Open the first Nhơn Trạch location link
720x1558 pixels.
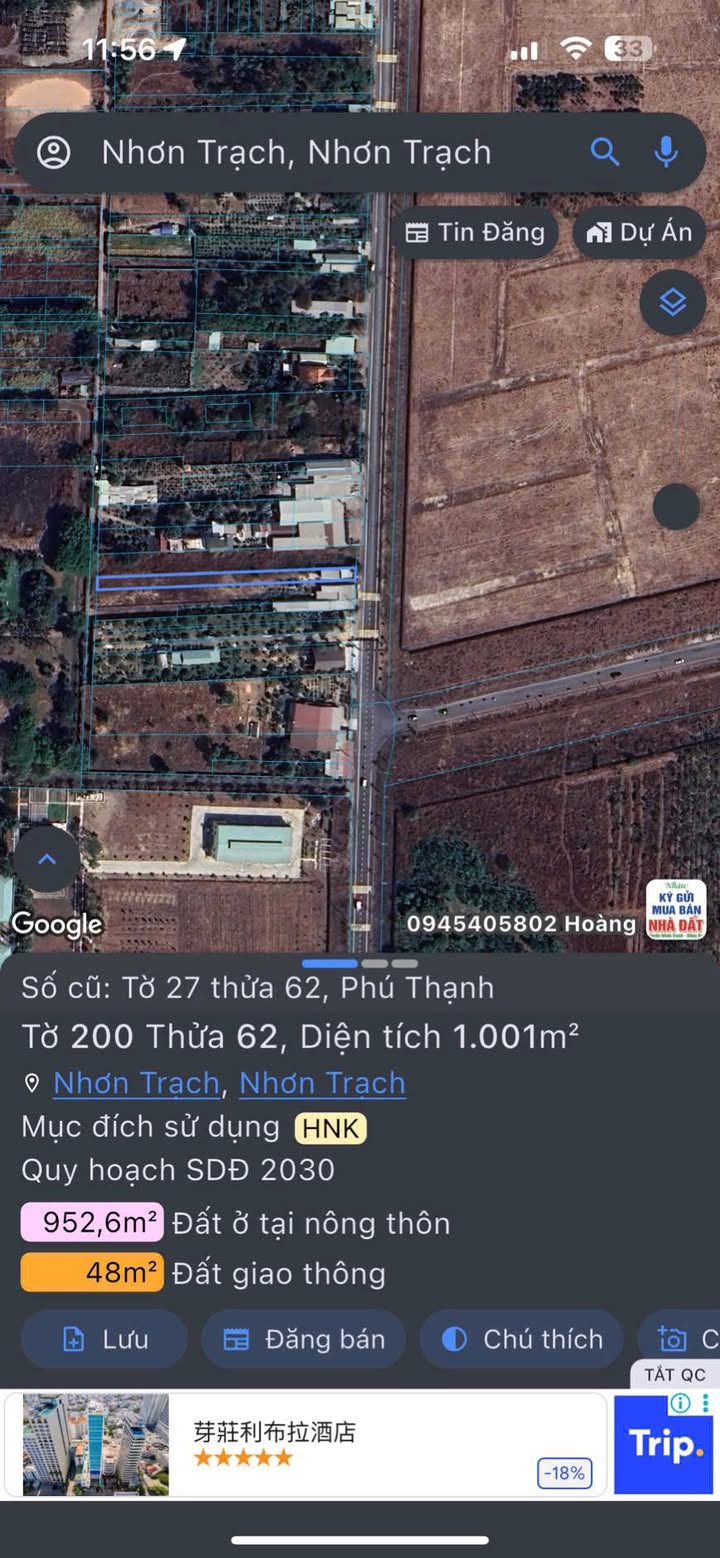point(136,1083)
